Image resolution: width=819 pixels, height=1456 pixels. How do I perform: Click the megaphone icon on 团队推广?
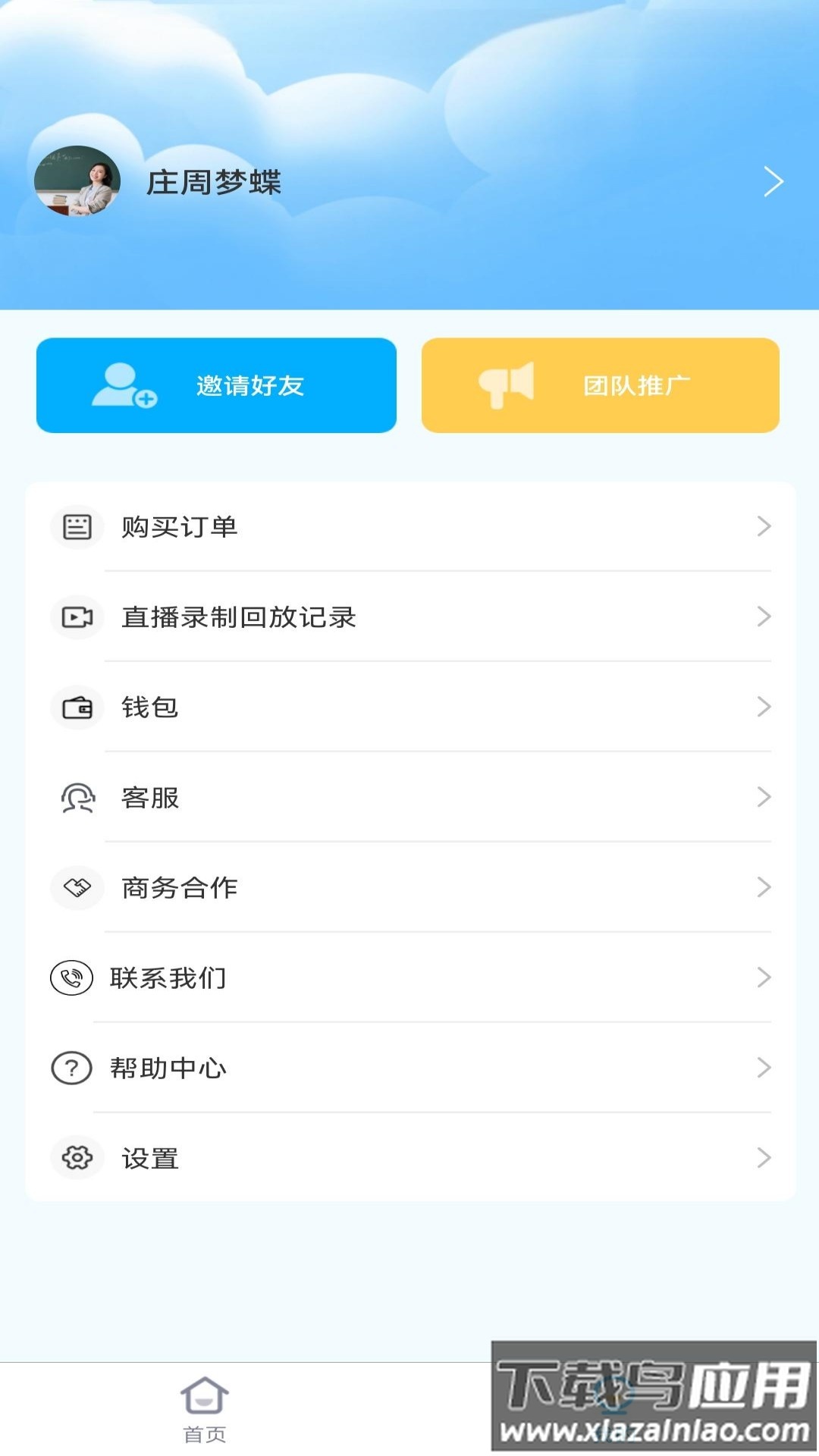click(x=507, y=385)
